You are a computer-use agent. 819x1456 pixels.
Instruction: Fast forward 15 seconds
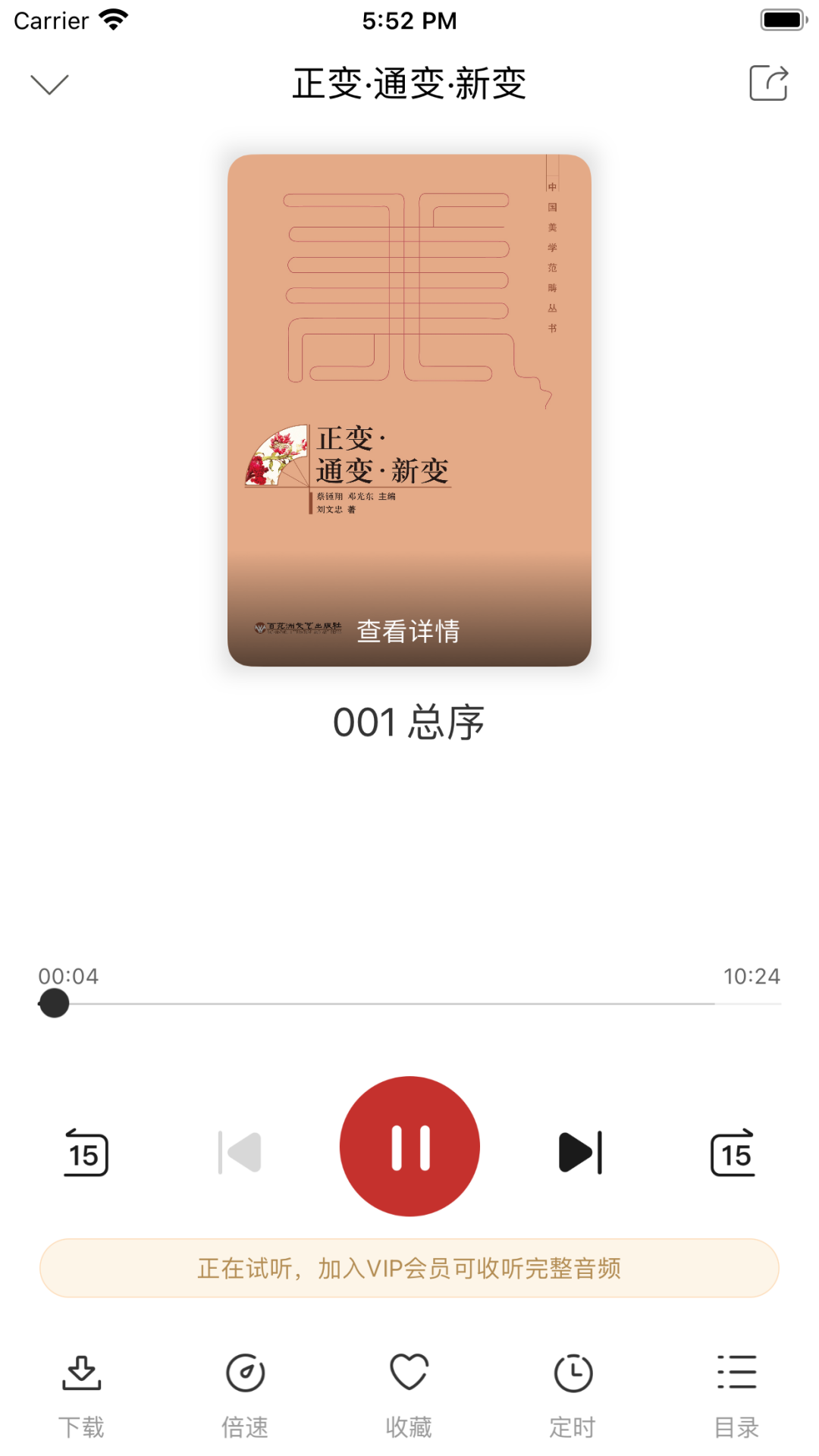tap(733, 1151)
